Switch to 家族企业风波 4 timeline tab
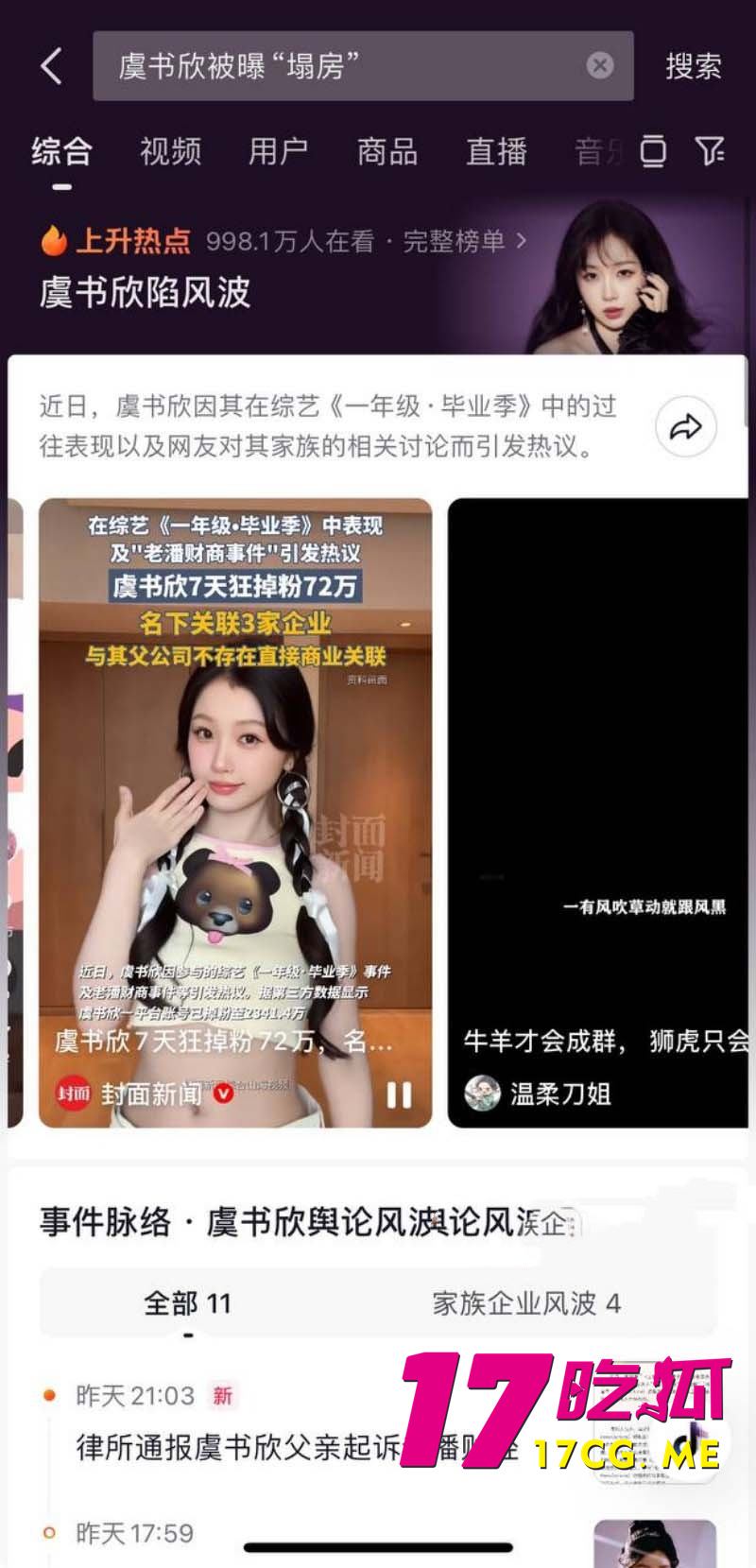756x1568 pixels. [526, 1303]
